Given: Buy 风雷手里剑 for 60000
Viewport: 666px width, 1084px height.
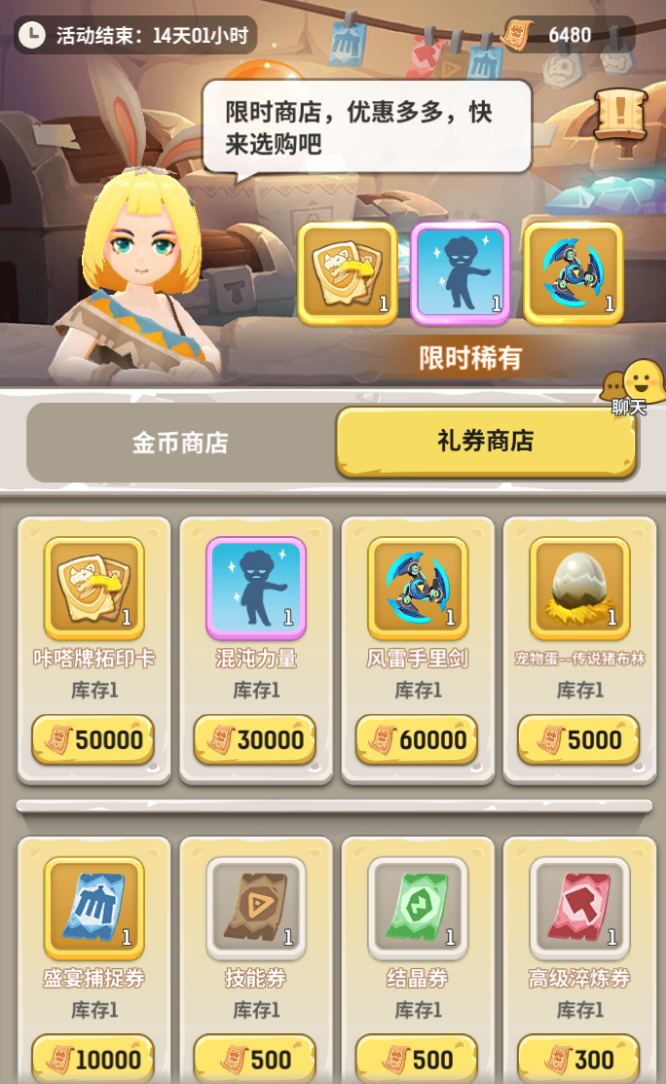Looking at the screenshot, I should 417,739.
